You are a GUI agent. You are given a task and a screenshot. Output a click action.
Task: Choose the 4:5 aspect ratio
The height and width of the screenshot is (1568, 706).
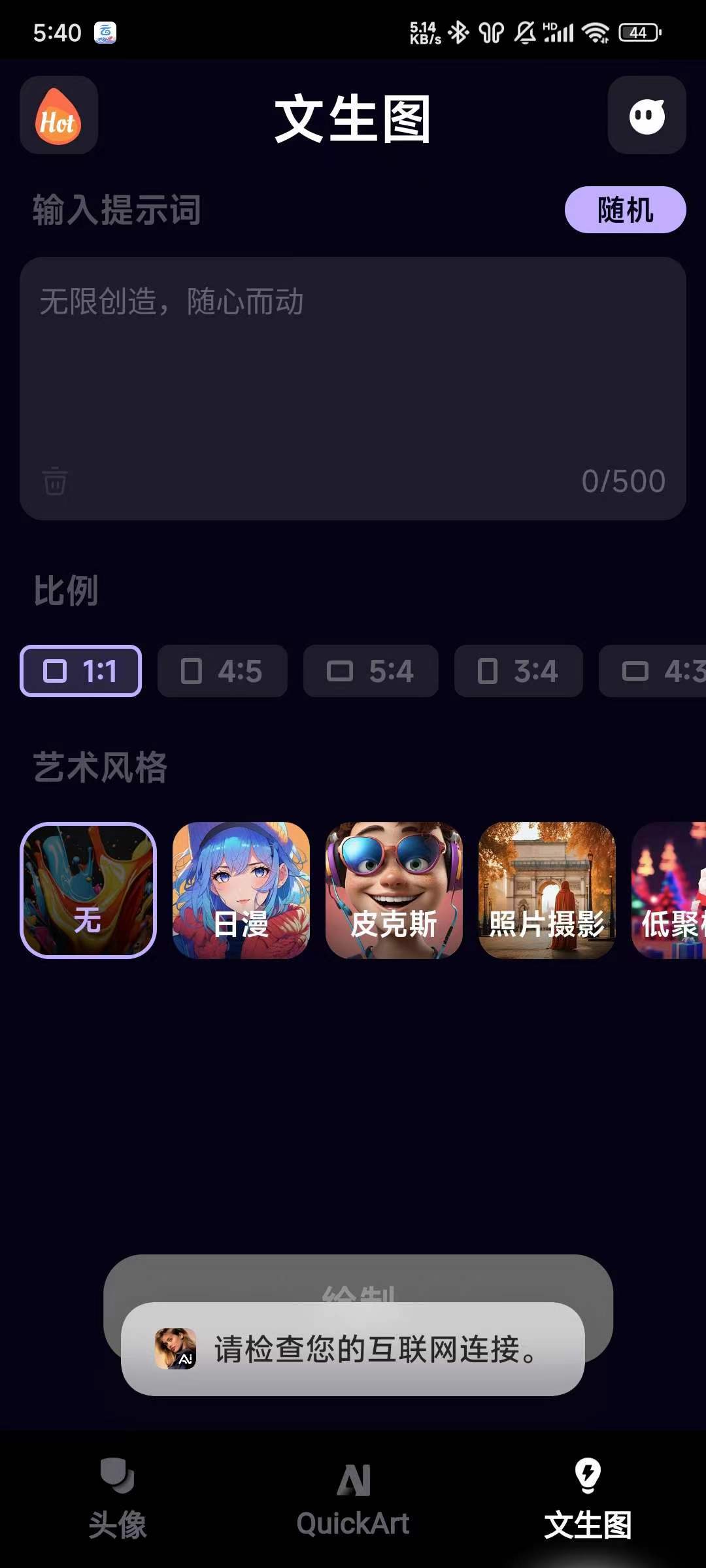click(x=222, y=671)
